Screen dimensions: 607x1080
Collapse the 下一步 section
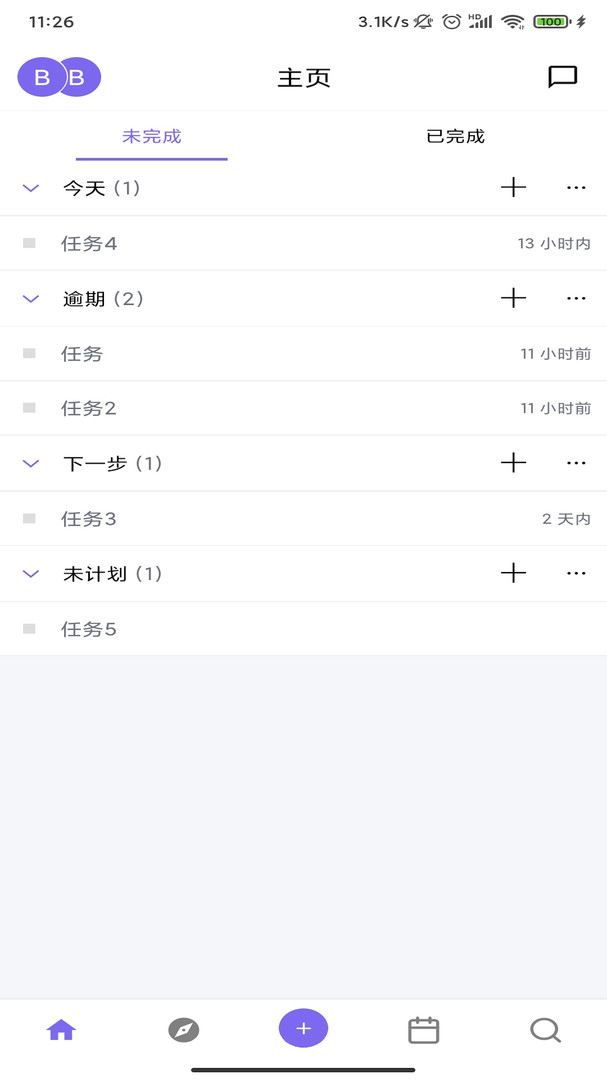coord(31,463)
